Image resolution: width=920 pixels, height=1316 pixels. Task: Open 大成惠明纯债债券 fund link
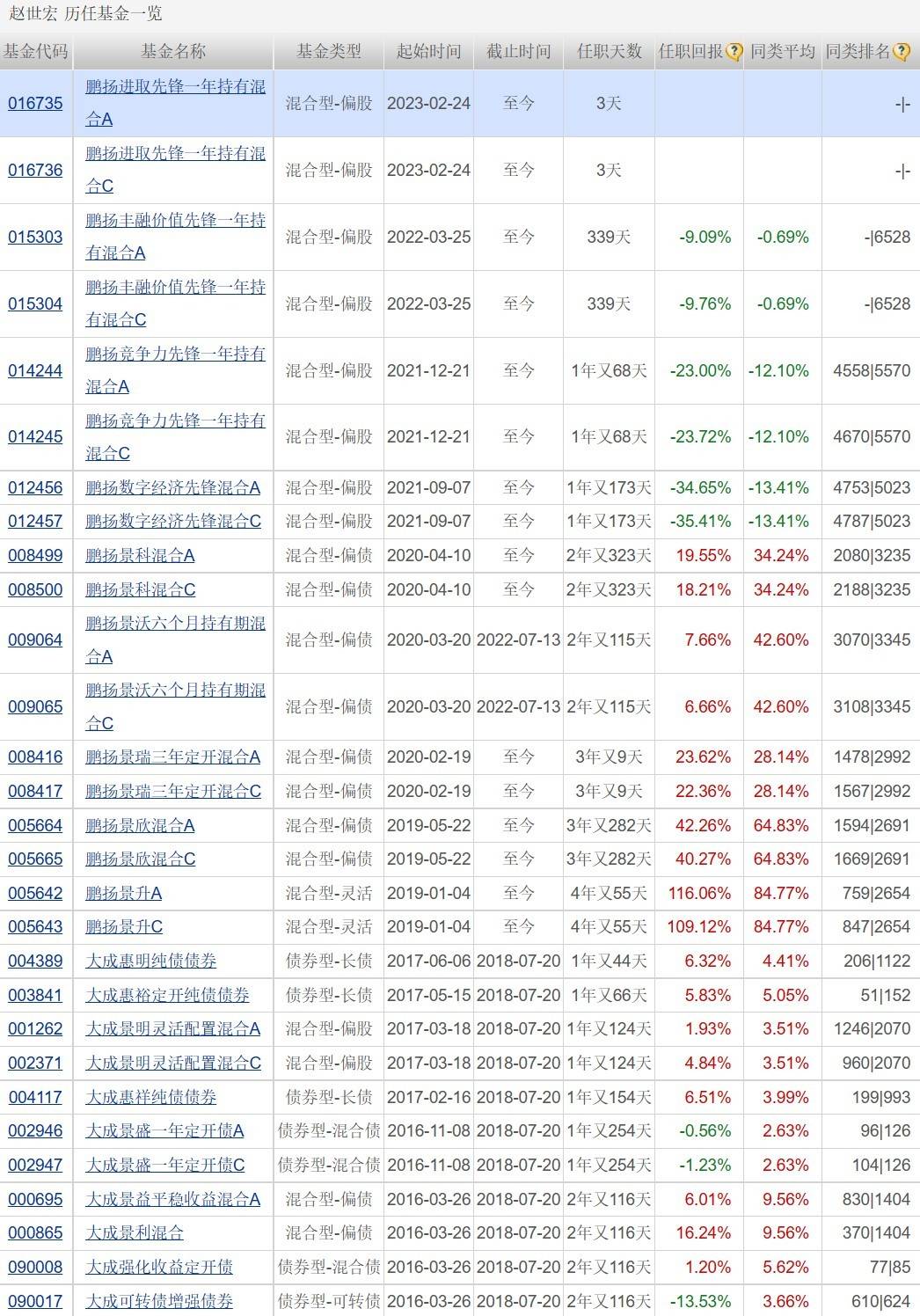click(x=150, y=961)
